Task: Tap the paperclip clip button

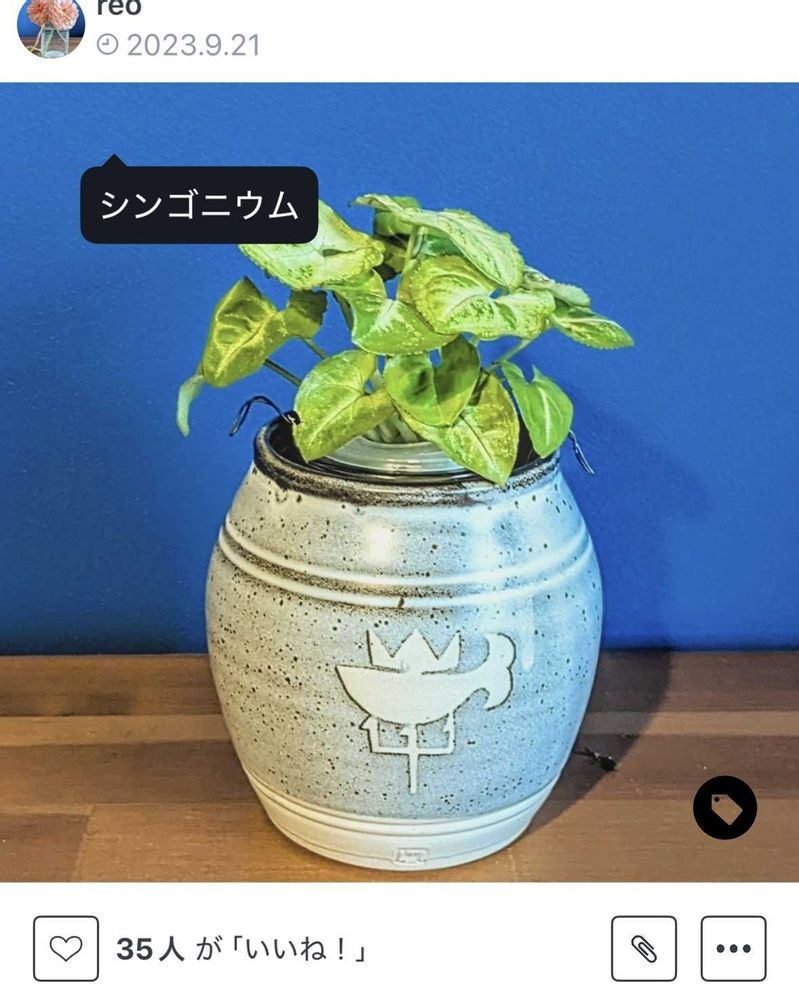Action: click(x=644, y=949)
